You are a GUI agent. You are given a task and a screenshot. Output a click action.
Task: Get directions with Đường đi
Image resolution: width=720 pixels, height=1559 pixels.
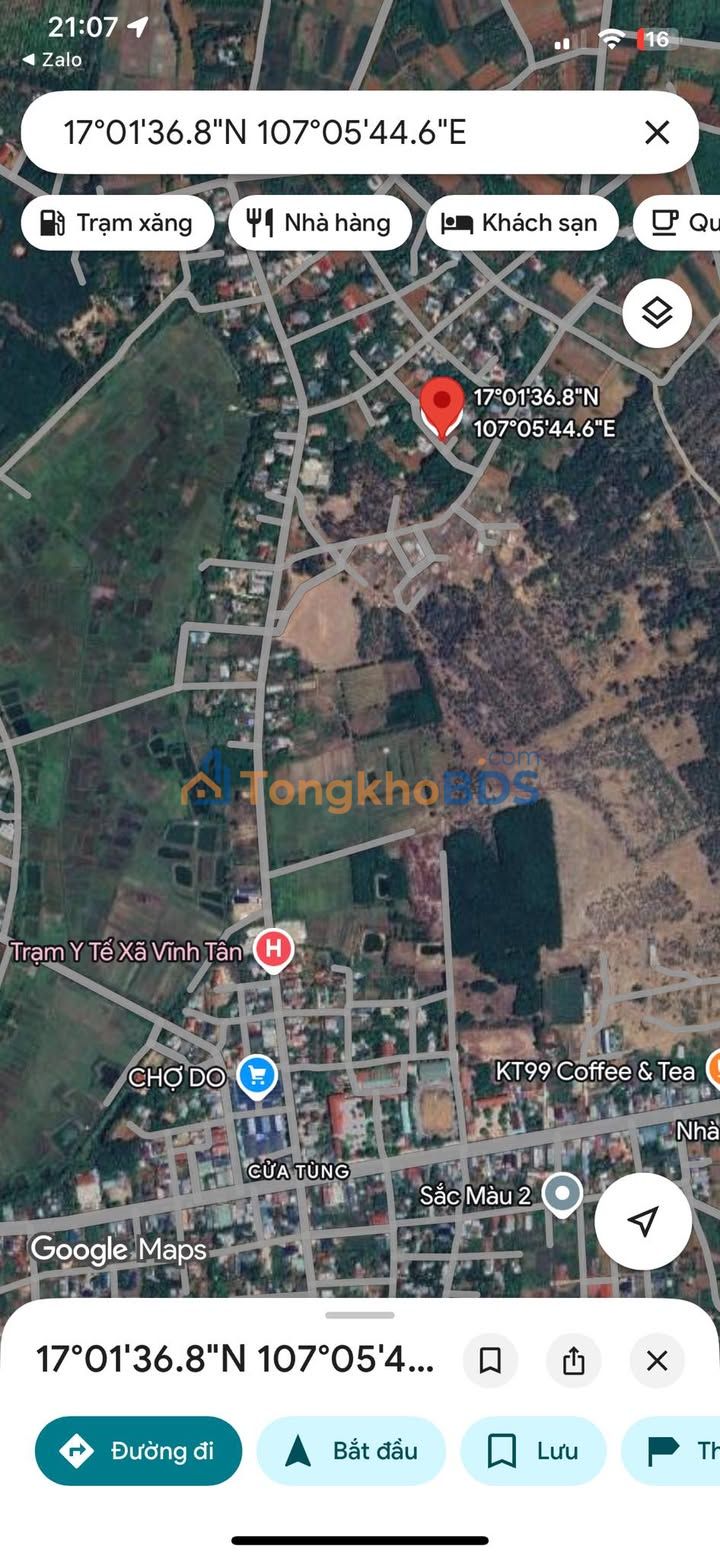click(x=138, y=1451)
